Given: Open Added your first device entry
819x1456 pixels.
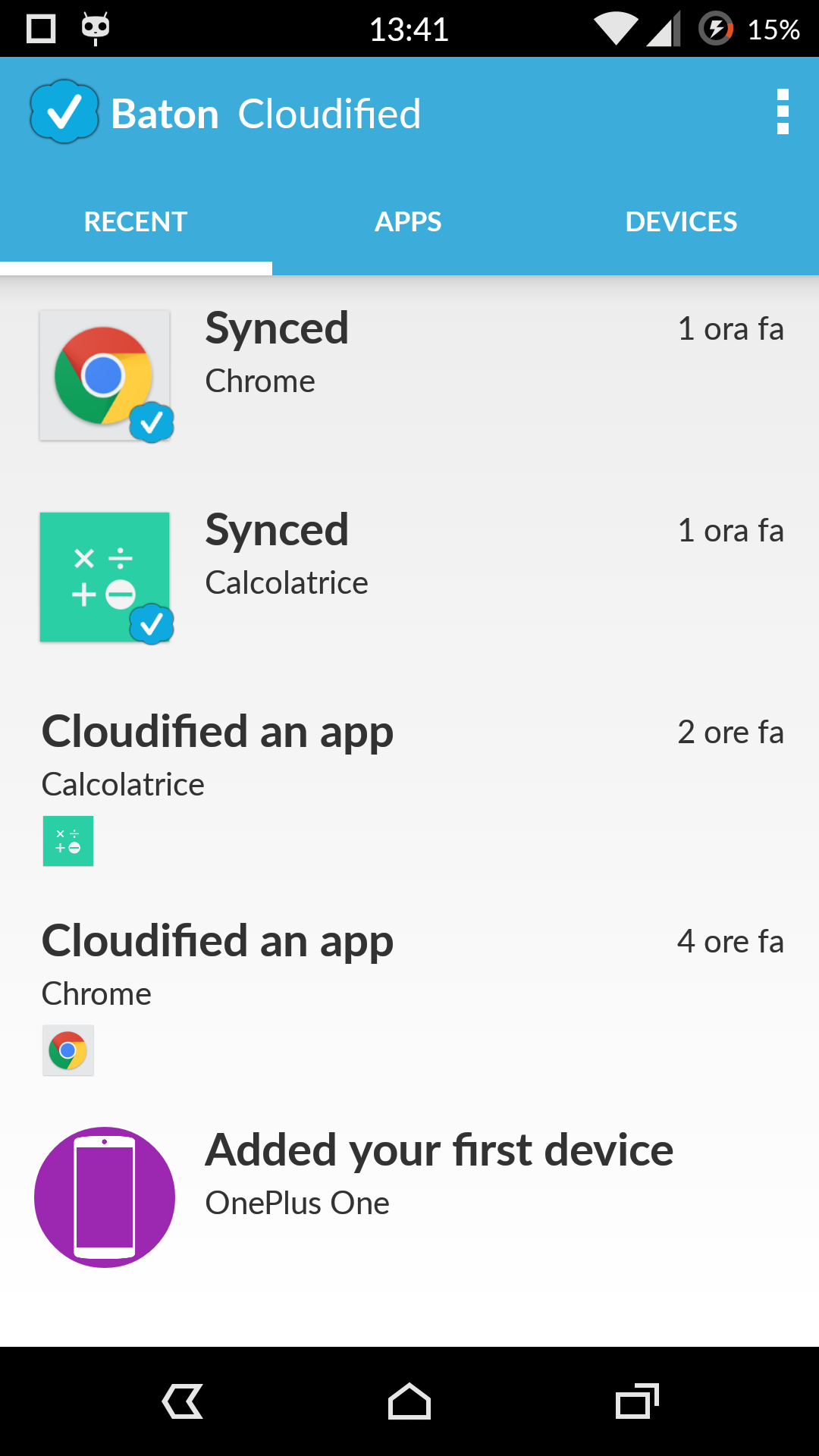Looking at the screenshot, I should (409, 1197).
